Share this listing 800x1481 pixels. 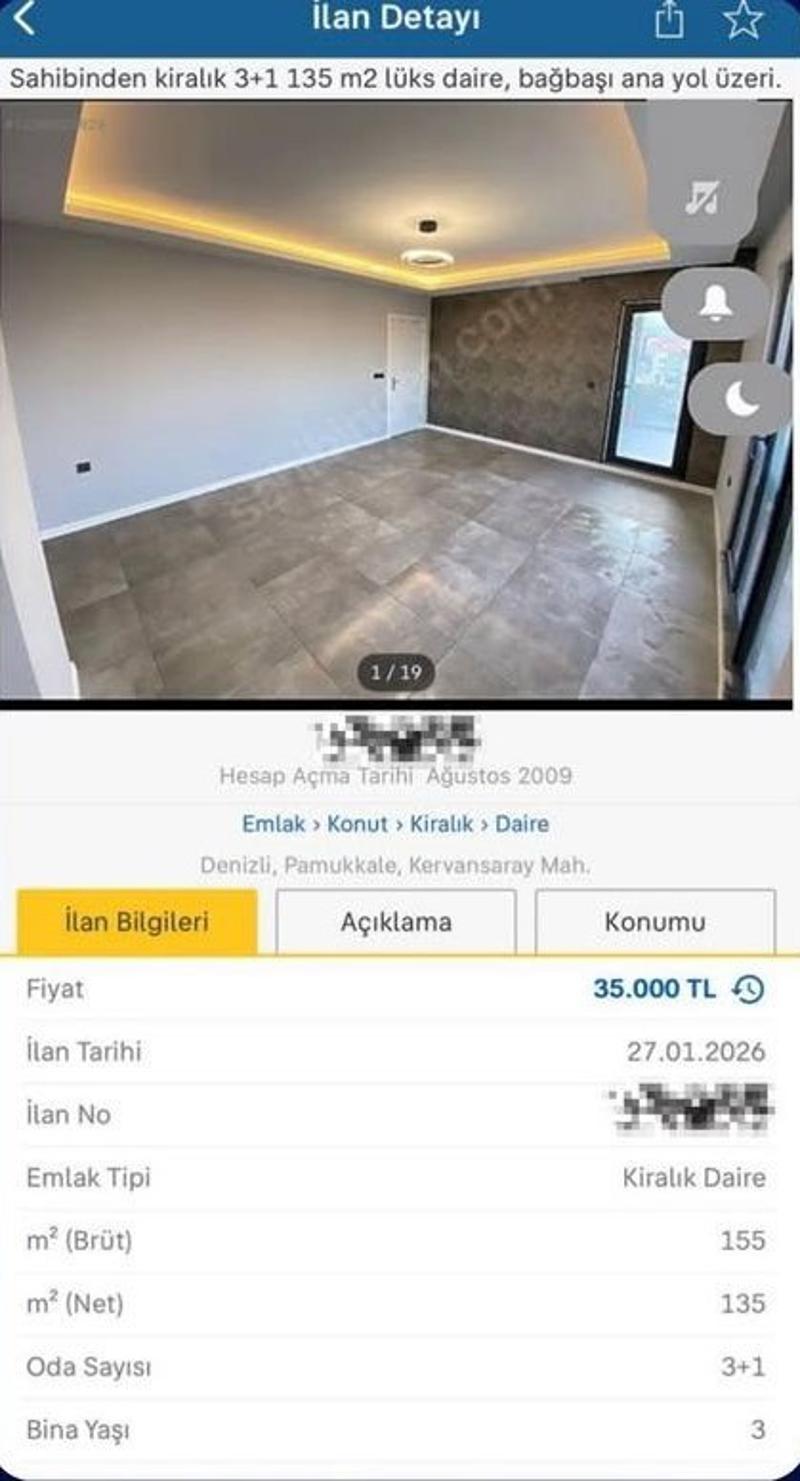pos(669,20)
